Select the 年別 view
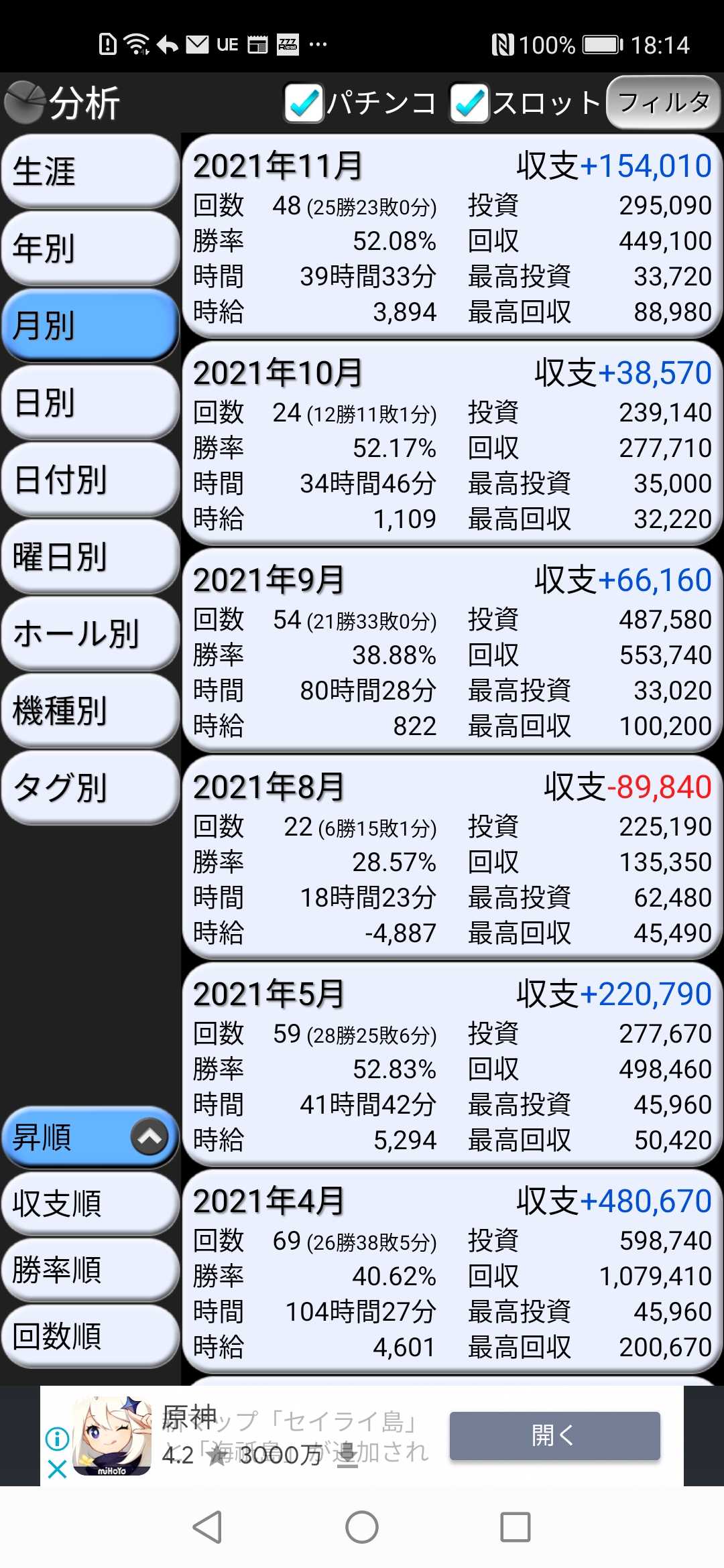This screenshot has width=724, height=1568. pyautogui.click(x=90, y=249)
